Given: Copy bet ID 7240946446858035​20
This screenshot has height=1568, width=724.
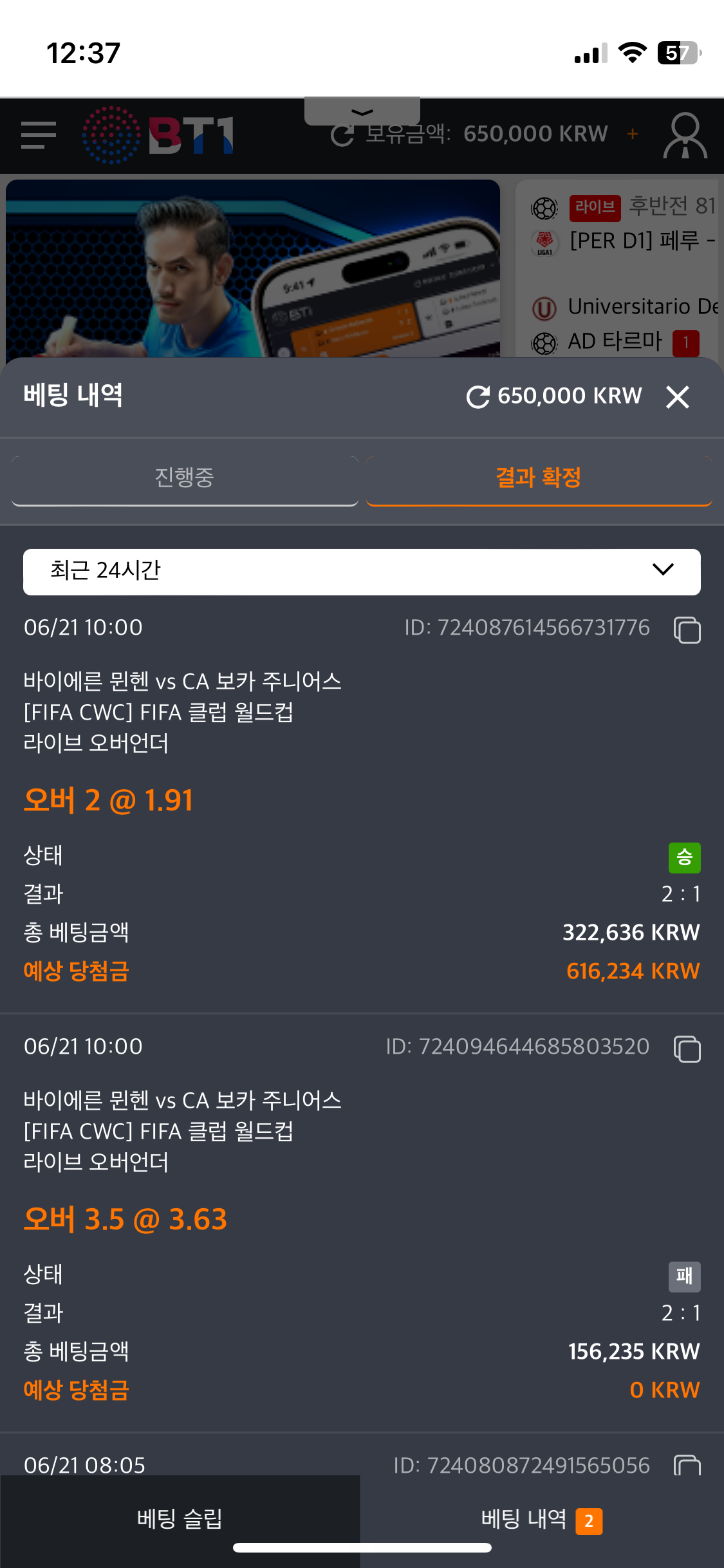Looking at the screenshot, I should coord(687,1048).
